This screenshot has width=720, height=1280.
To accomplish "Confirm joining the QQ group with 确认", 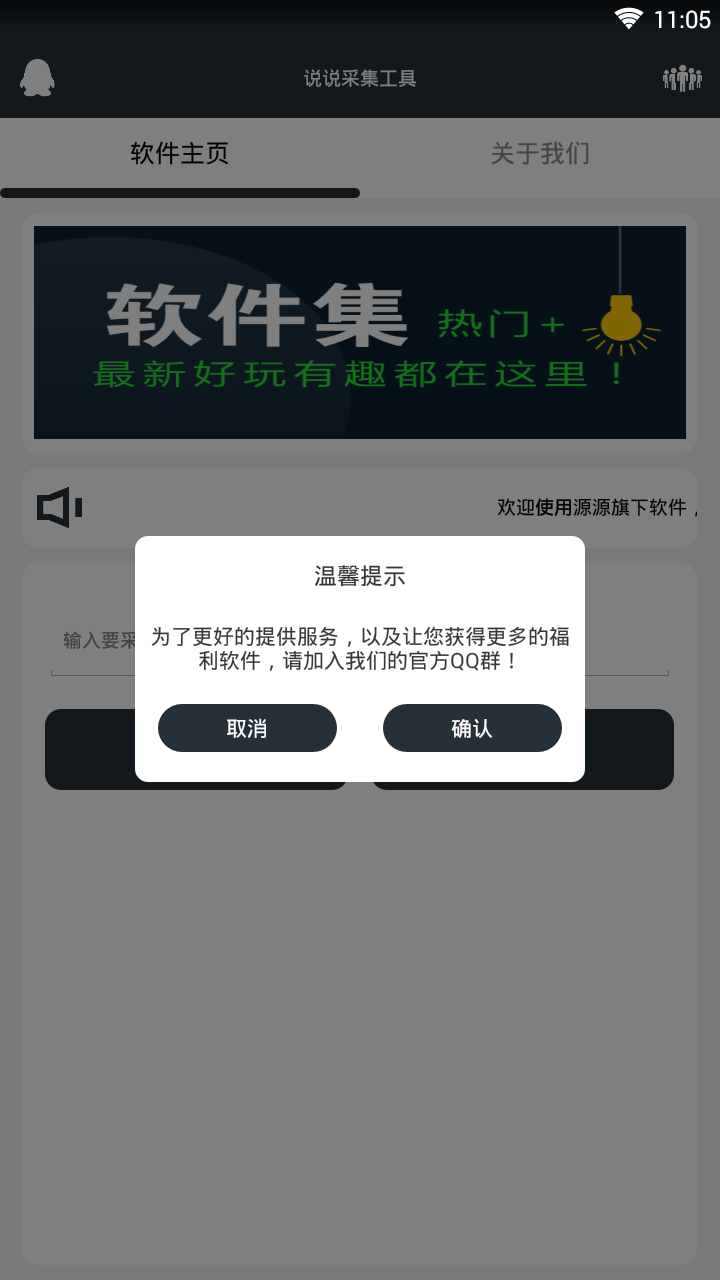I will pyautogui.click(x=472, y=728).
